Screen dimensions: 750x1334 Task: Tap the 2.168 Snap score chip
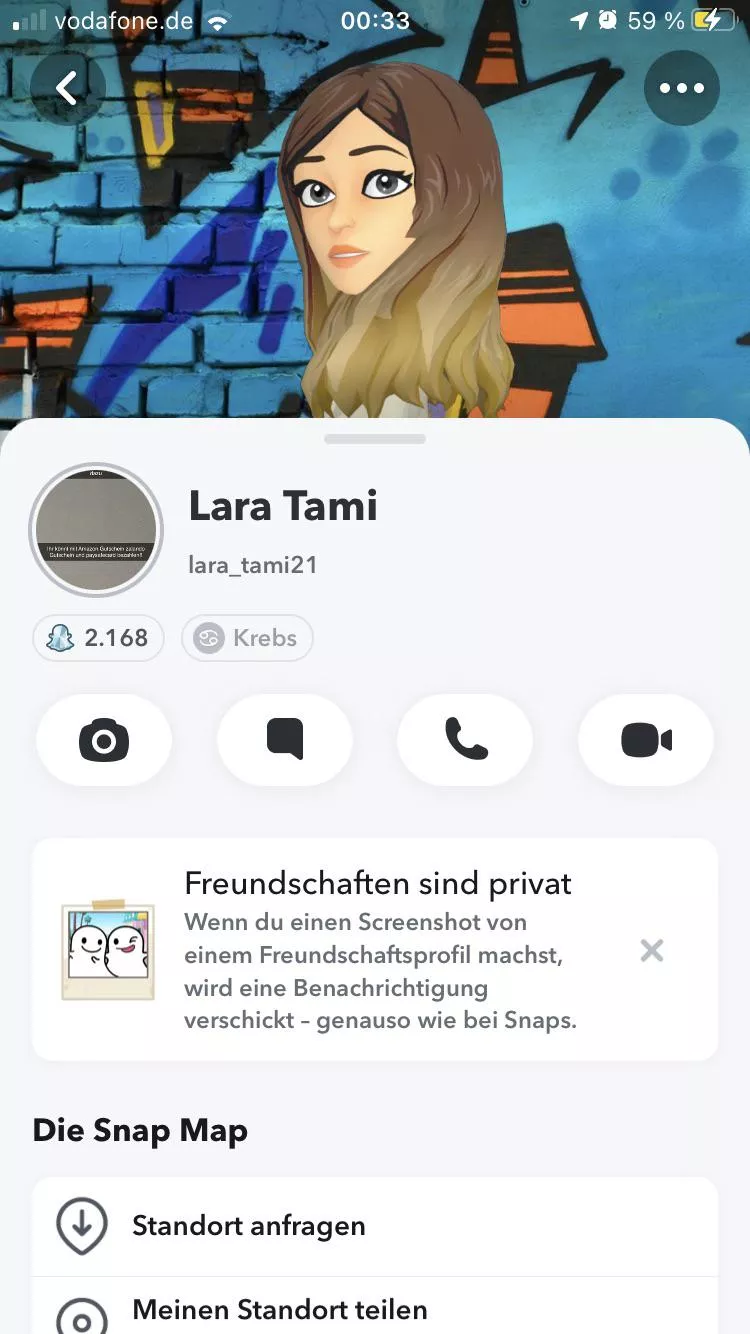(x=98, y=638)
